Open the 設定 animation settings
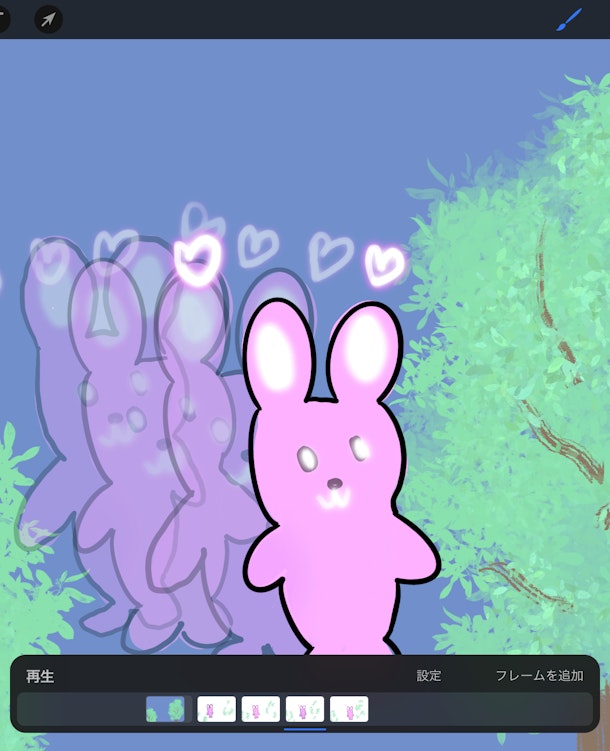 pyautogui.click(x=429, y=676)
